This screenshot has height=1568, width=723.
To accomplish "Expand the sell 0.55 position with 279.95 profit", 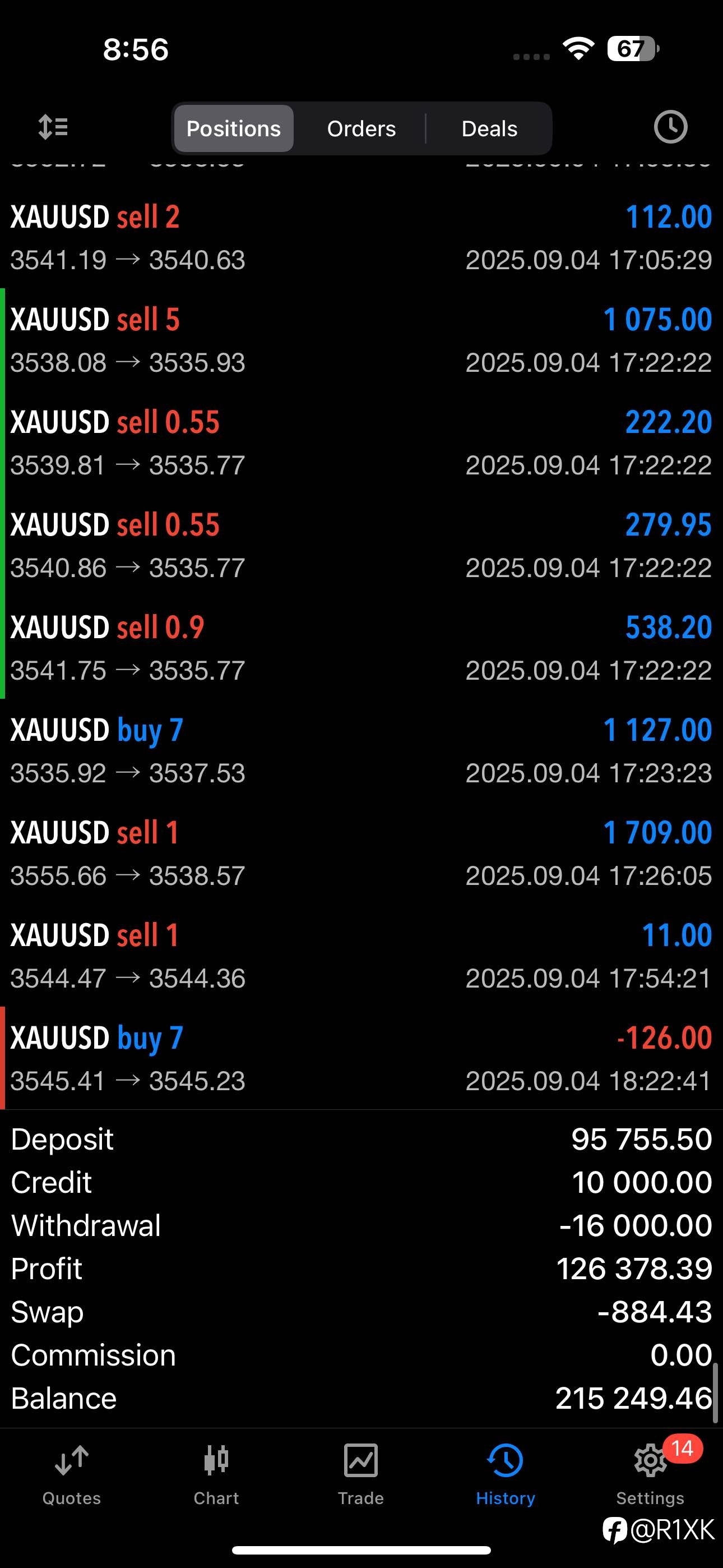I will pyautogui.click(x=361, y=546).
